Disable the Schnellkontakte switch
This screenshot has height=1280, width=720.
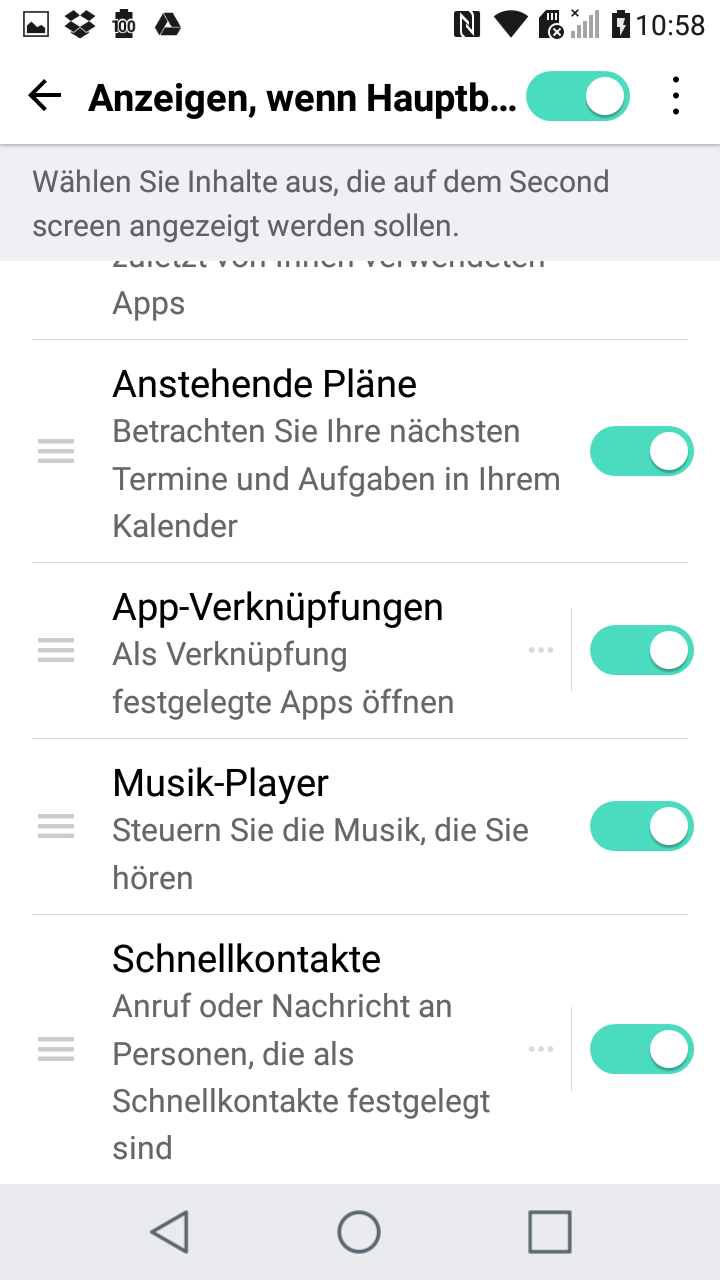(x=641, y=1049)
